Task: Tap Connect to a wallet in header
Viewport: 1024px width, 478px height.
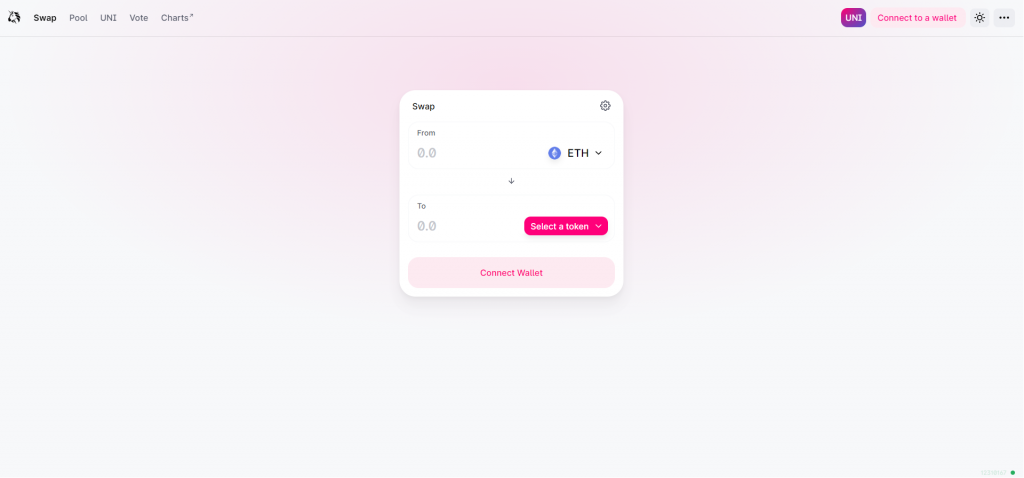Action: (x=916, y=18)
